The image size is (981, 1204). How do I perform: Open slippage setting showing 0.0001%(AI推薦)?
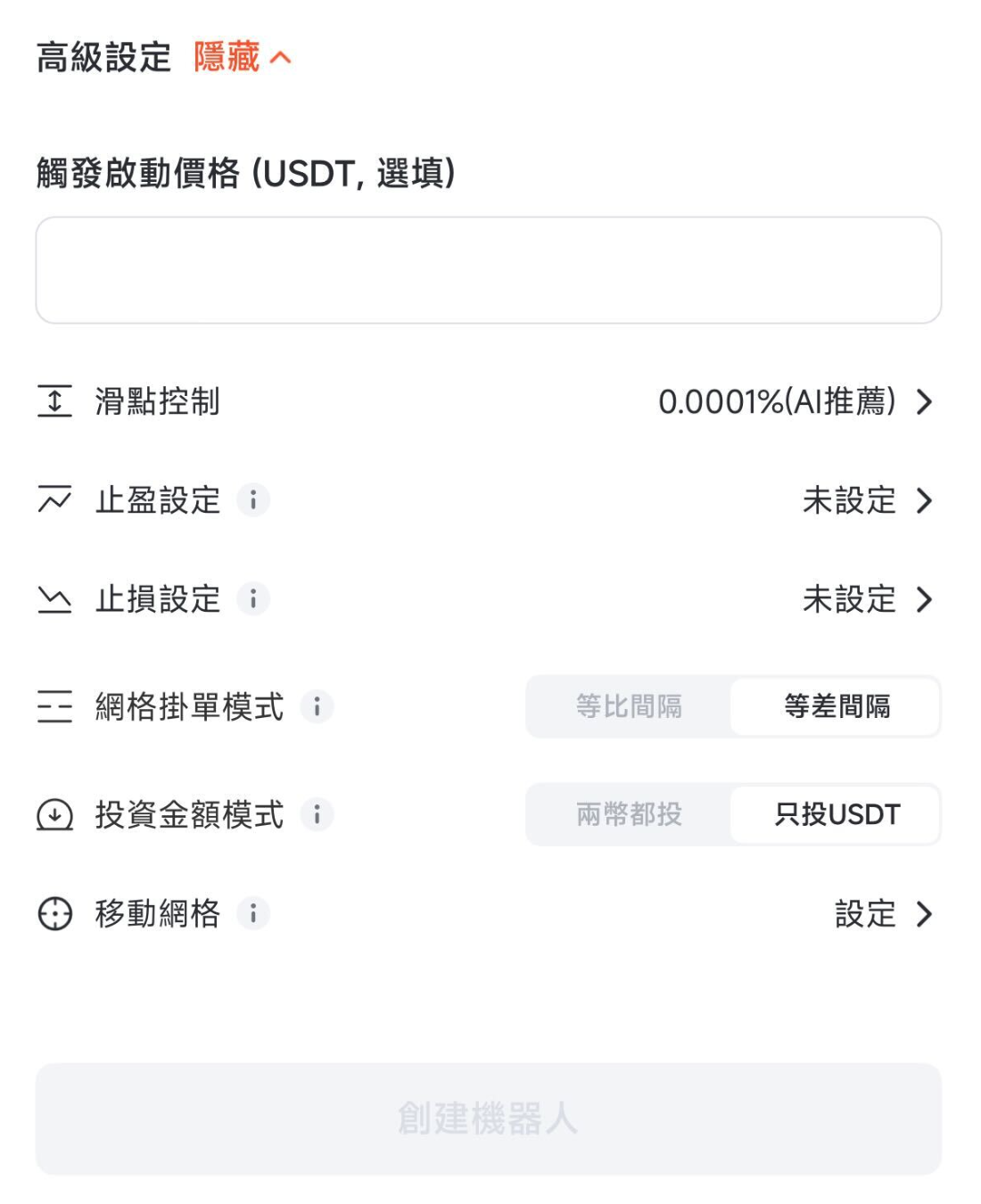click(x=794, y=402)
